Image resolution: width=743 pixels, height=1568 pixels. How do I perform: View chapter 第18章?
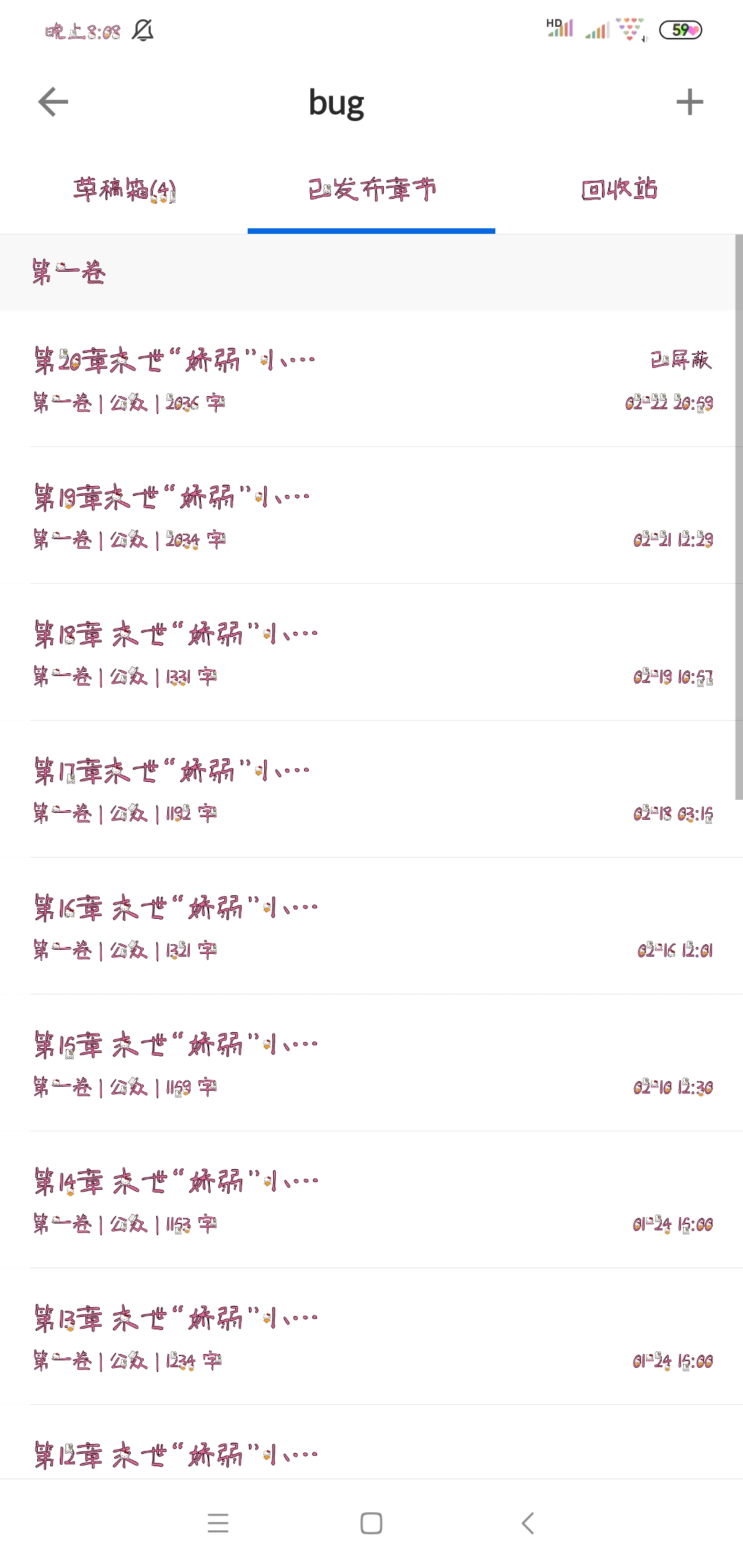371,653
